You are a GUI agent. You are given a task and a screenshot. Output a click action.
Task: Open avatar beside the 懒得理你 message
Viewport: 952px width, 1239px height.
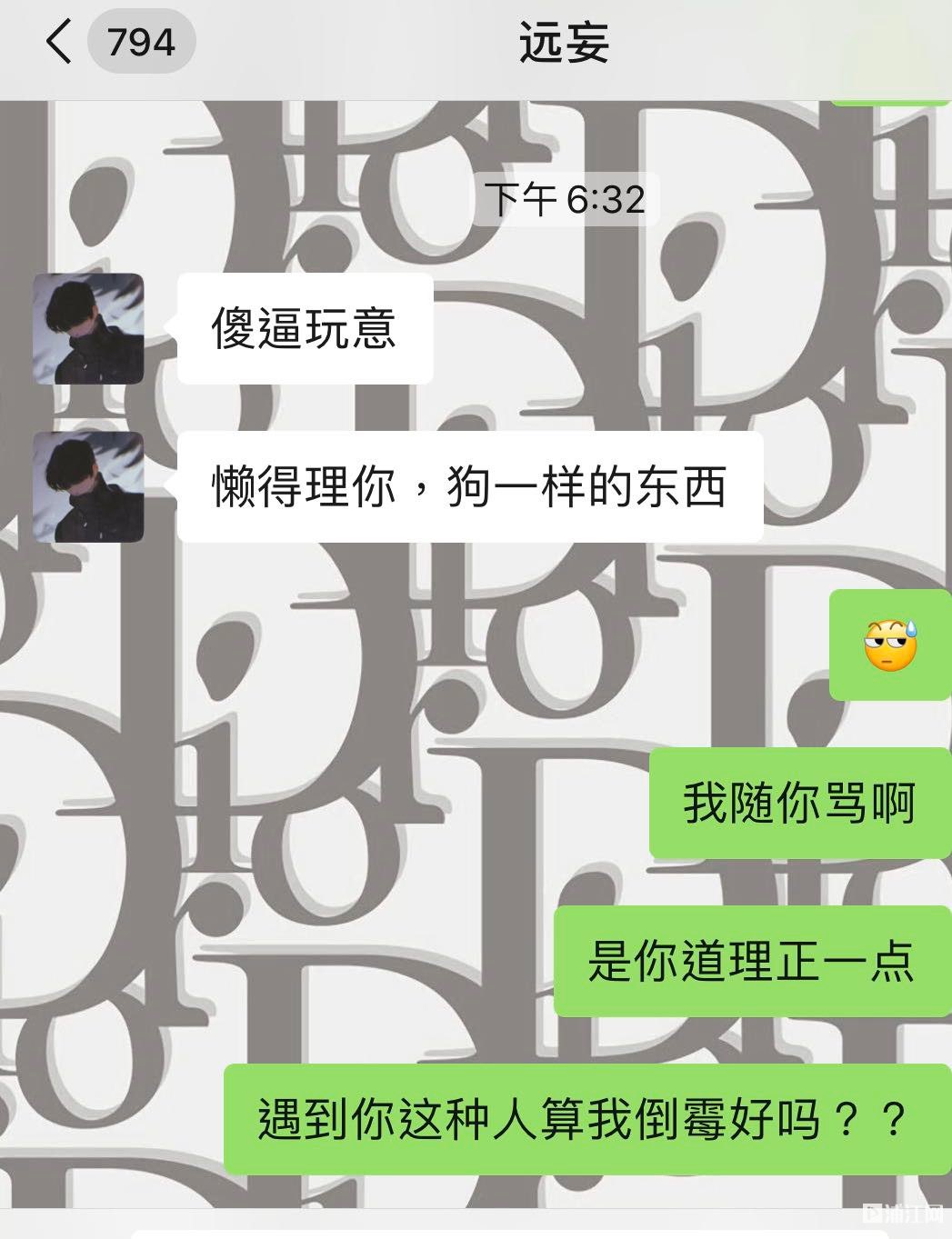88,486
